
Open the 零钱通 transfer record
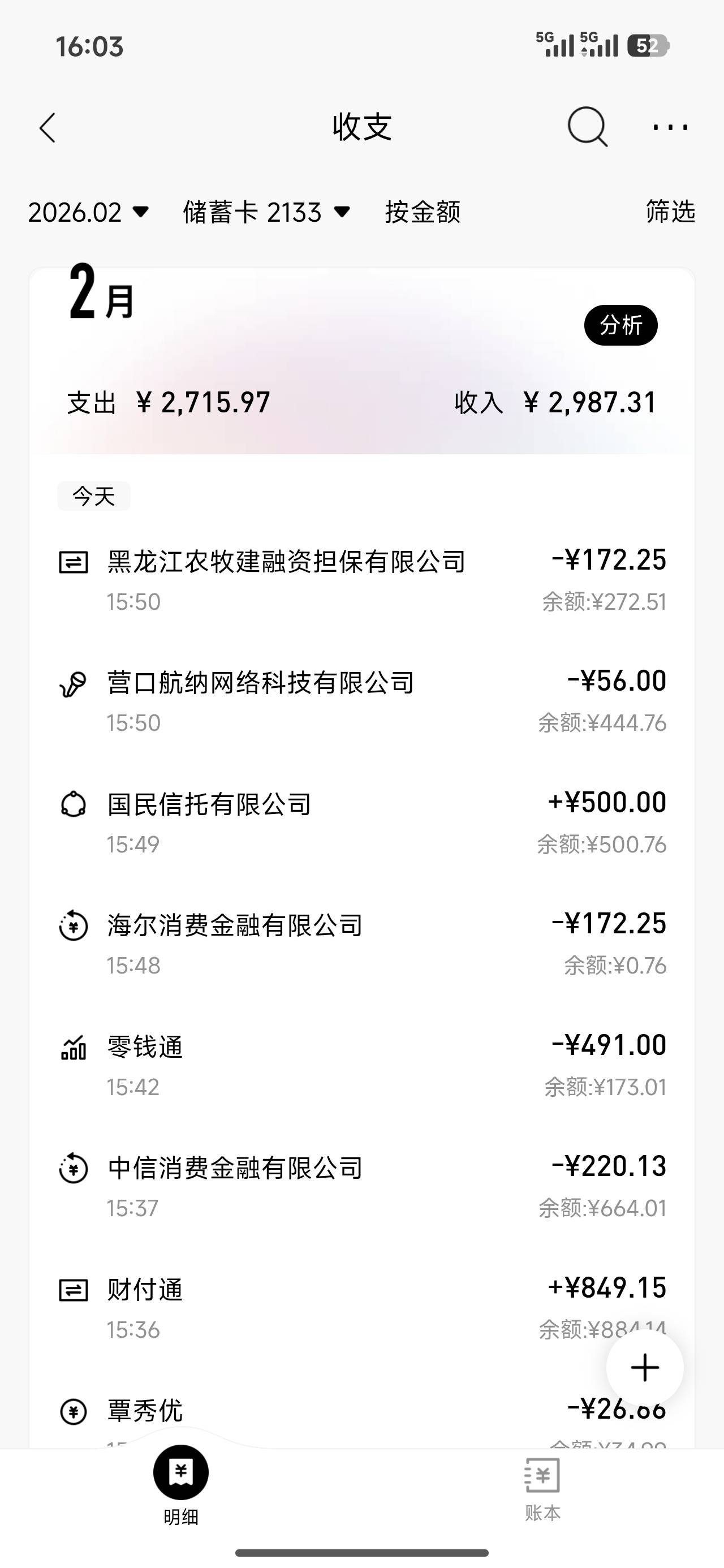click(363, 1065)
